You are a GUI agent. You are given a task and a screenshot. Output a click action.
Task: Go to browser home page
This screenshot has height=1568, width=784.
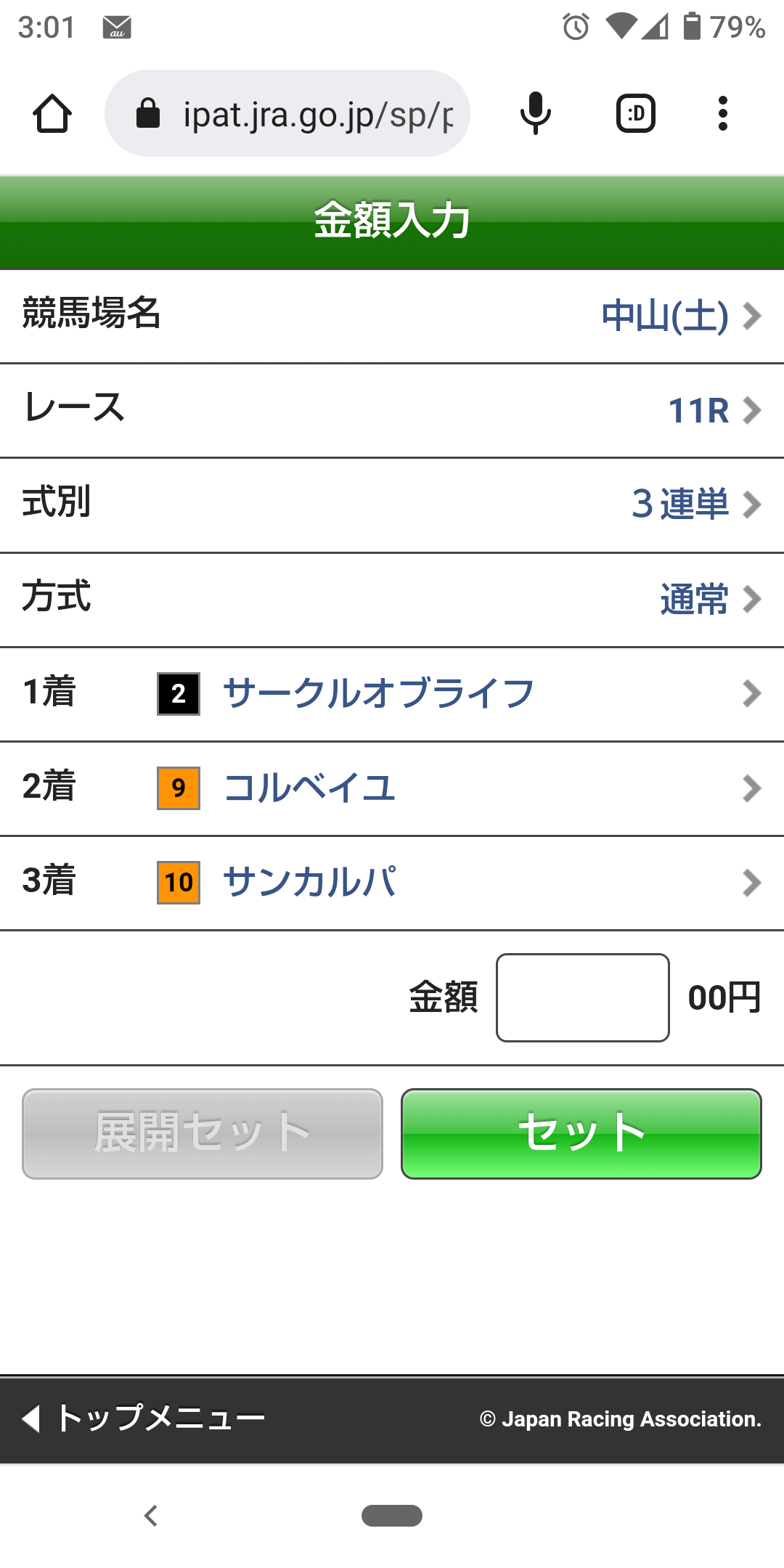coord(52,114)
